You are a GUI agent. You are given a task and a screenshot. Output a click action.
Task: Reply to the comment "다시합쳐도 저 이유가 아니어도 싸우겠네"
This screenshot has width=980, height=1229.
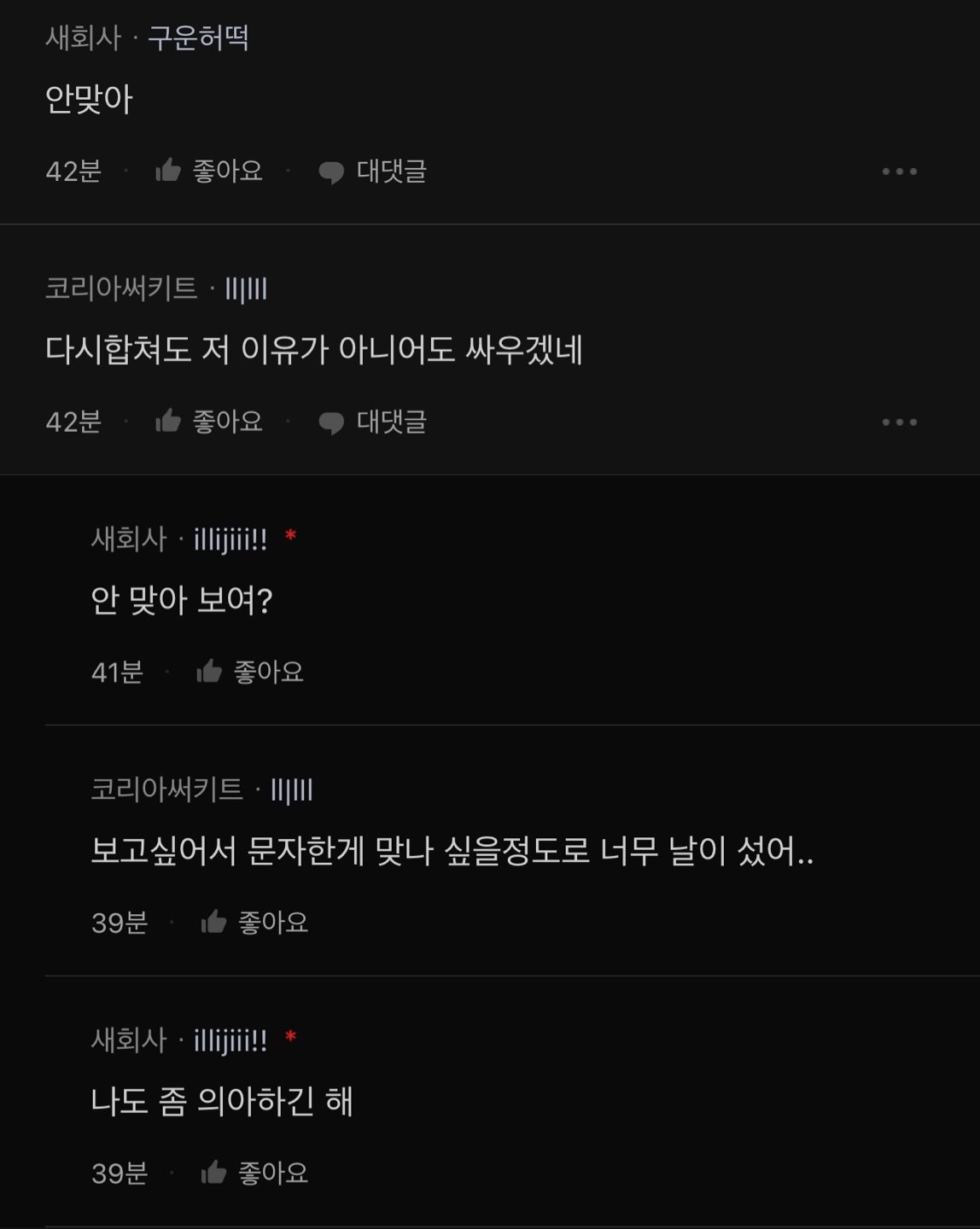(x=373, y=422)
